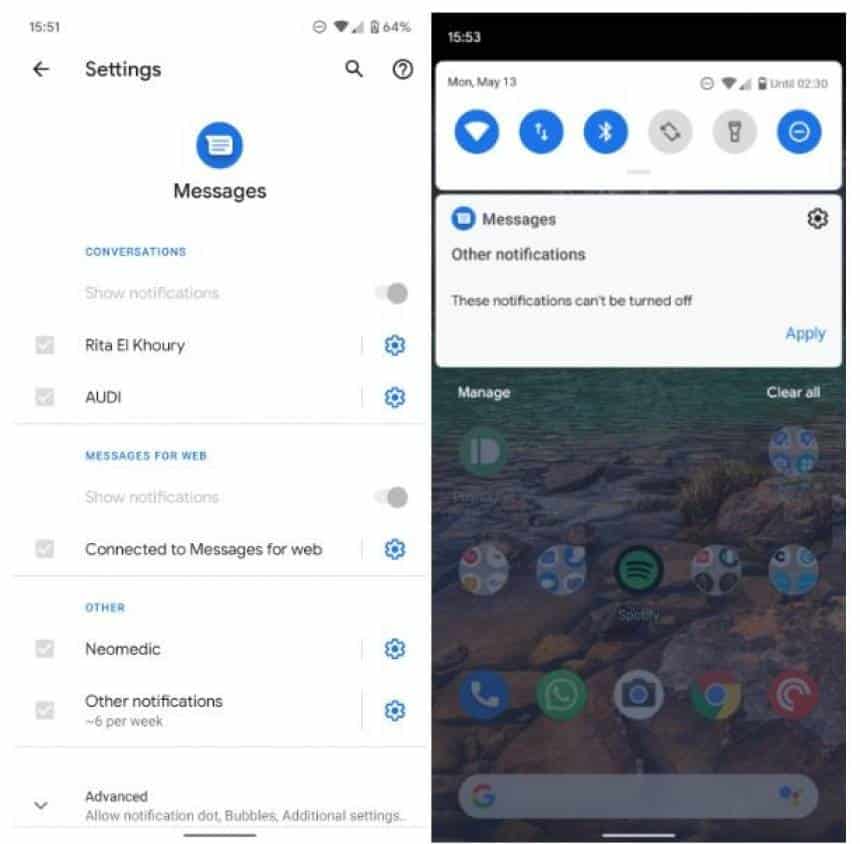
Task: Open Neomedic notification settings gear
Action: (x=395, y=649)
